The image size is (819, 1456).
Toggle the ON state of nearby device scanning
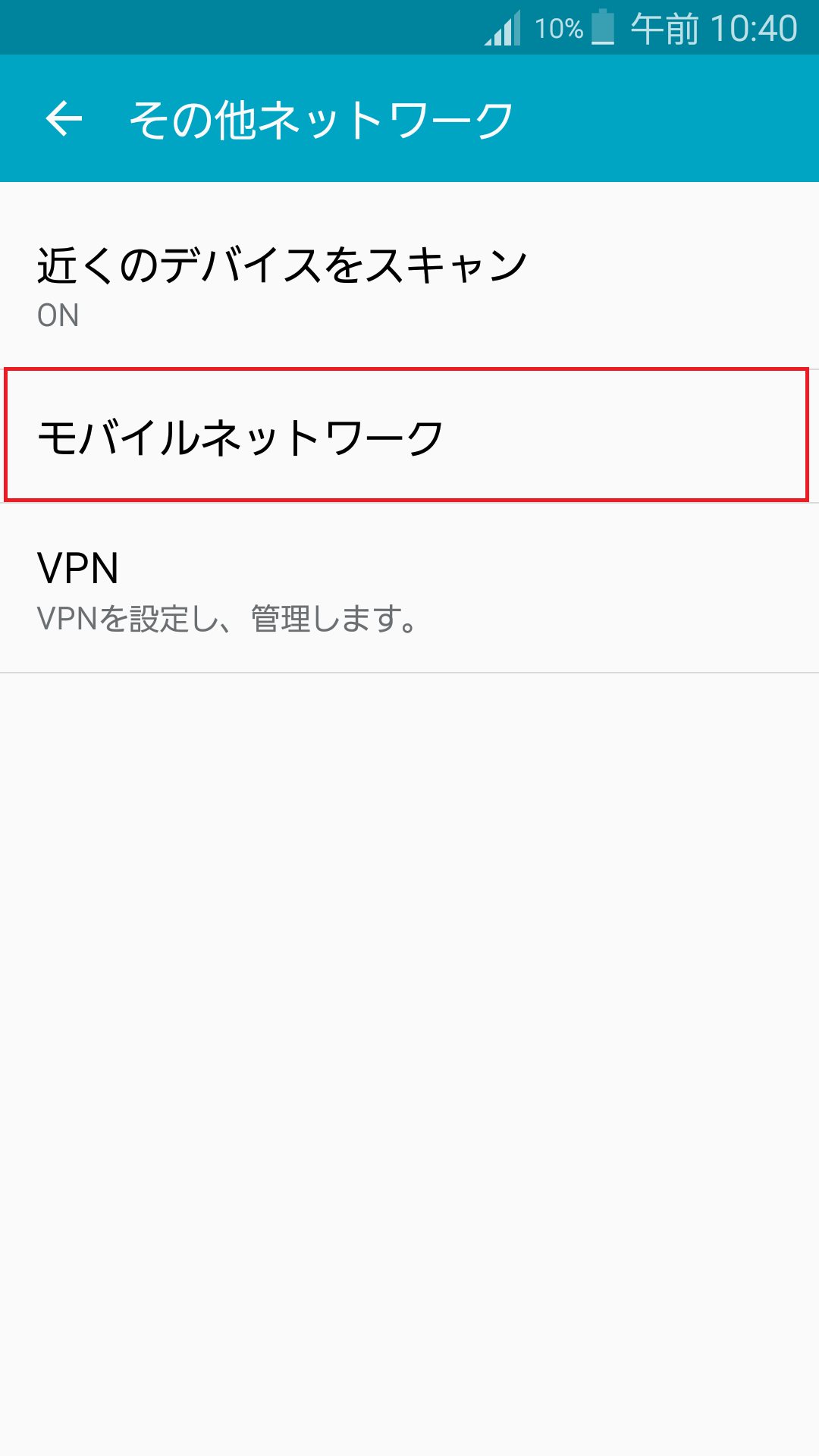coord(57,317)
